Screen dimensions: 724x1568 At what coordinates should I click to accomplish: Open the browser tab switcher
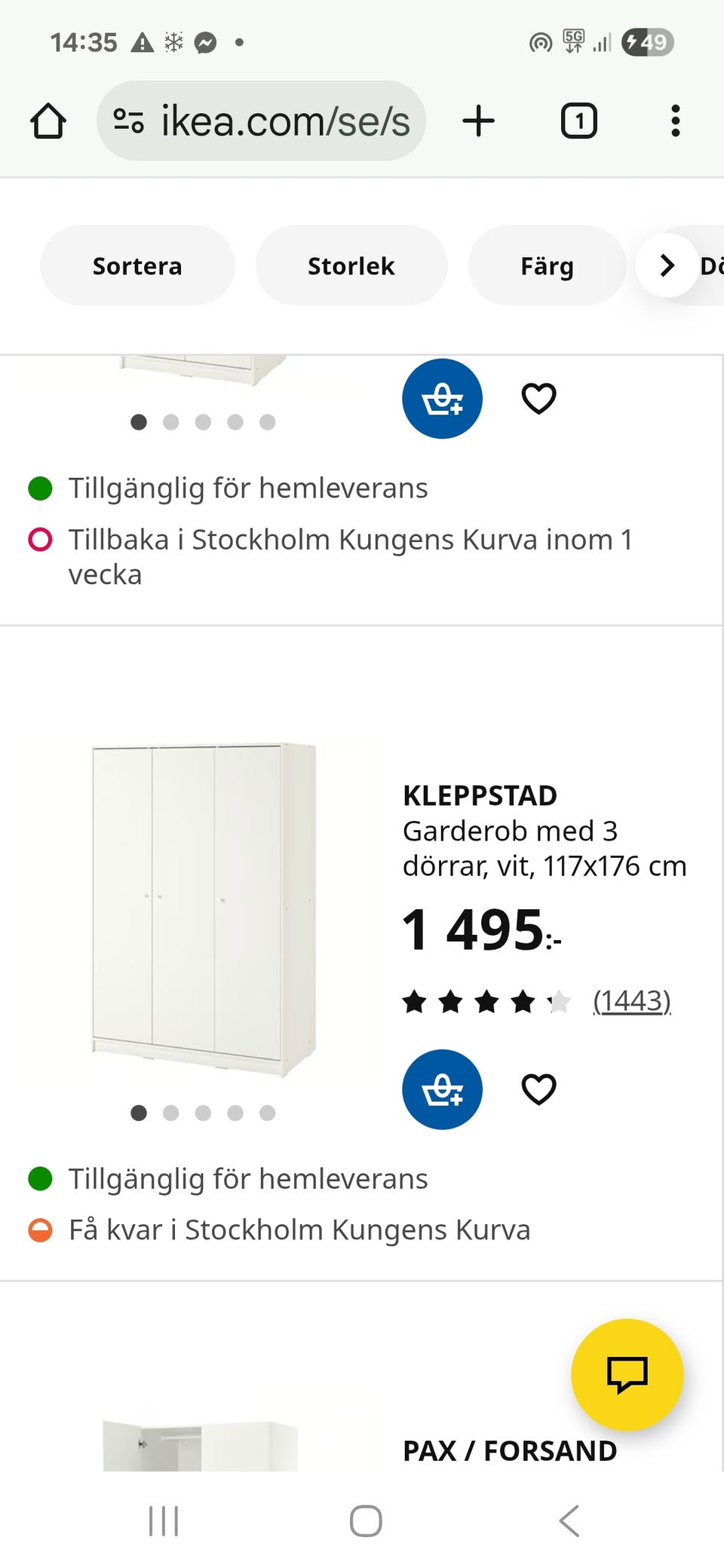(578, 121)
